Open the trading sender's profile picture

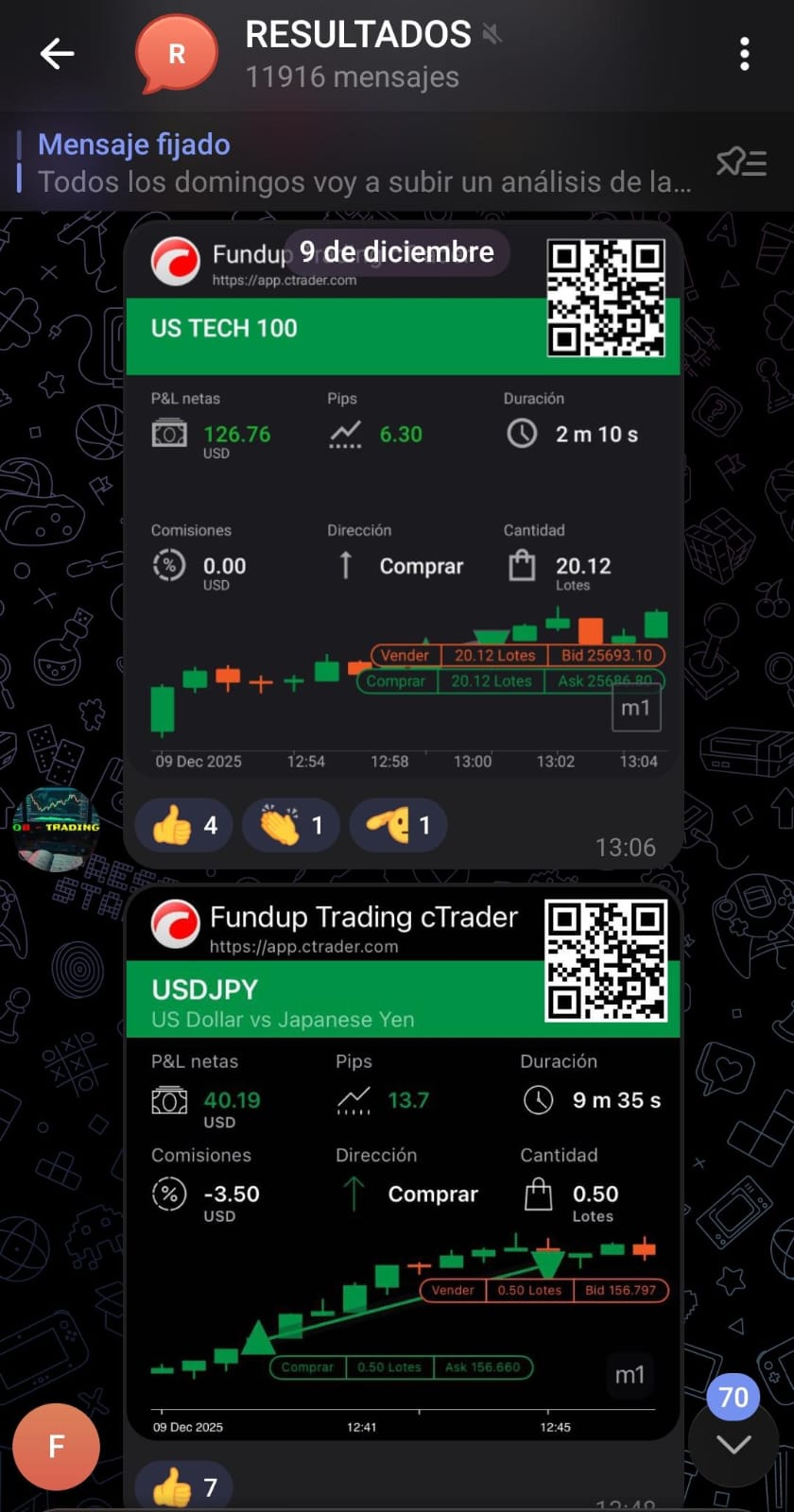tap(57, 828)
